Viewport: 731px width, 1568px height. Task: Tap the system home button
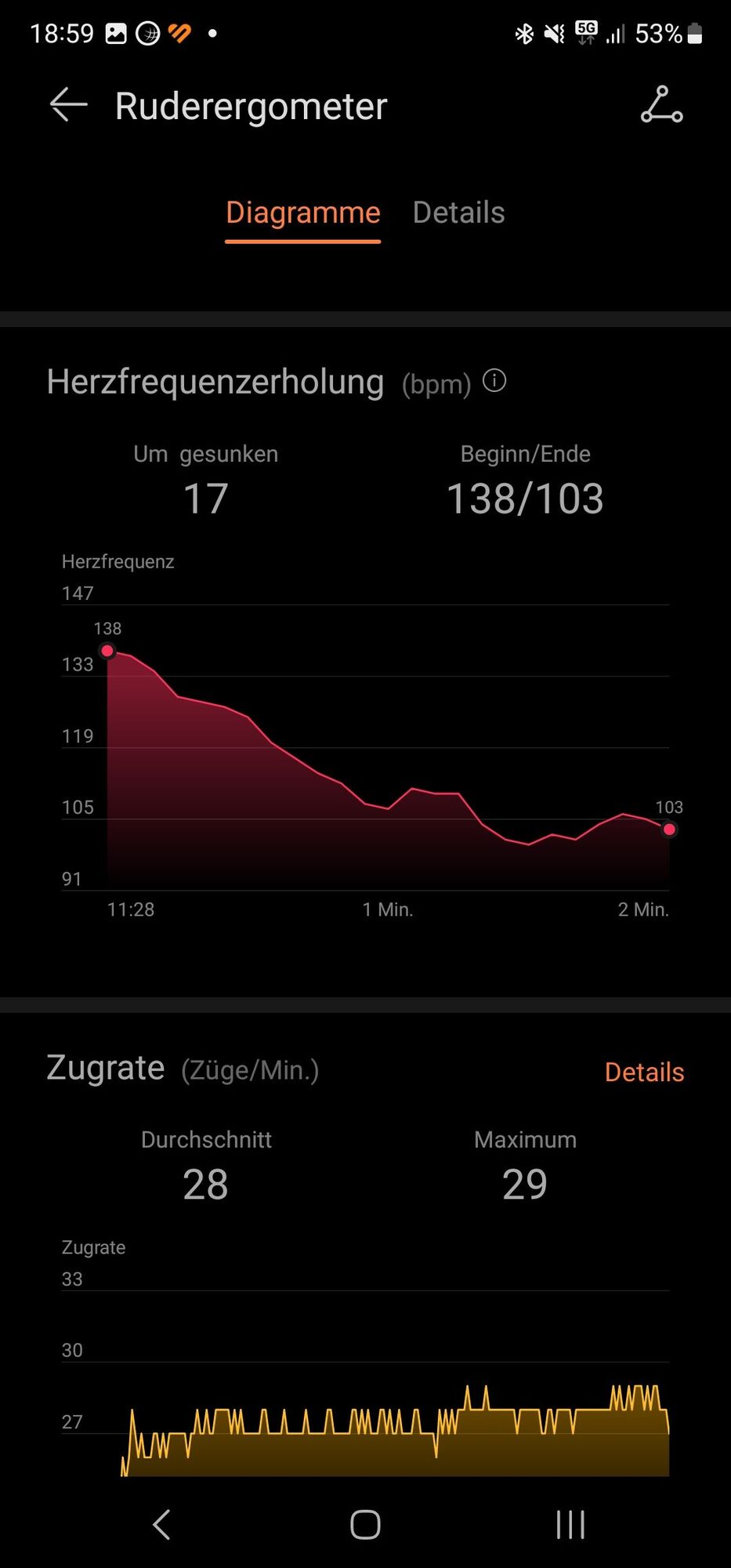(x=365, y=1525)
